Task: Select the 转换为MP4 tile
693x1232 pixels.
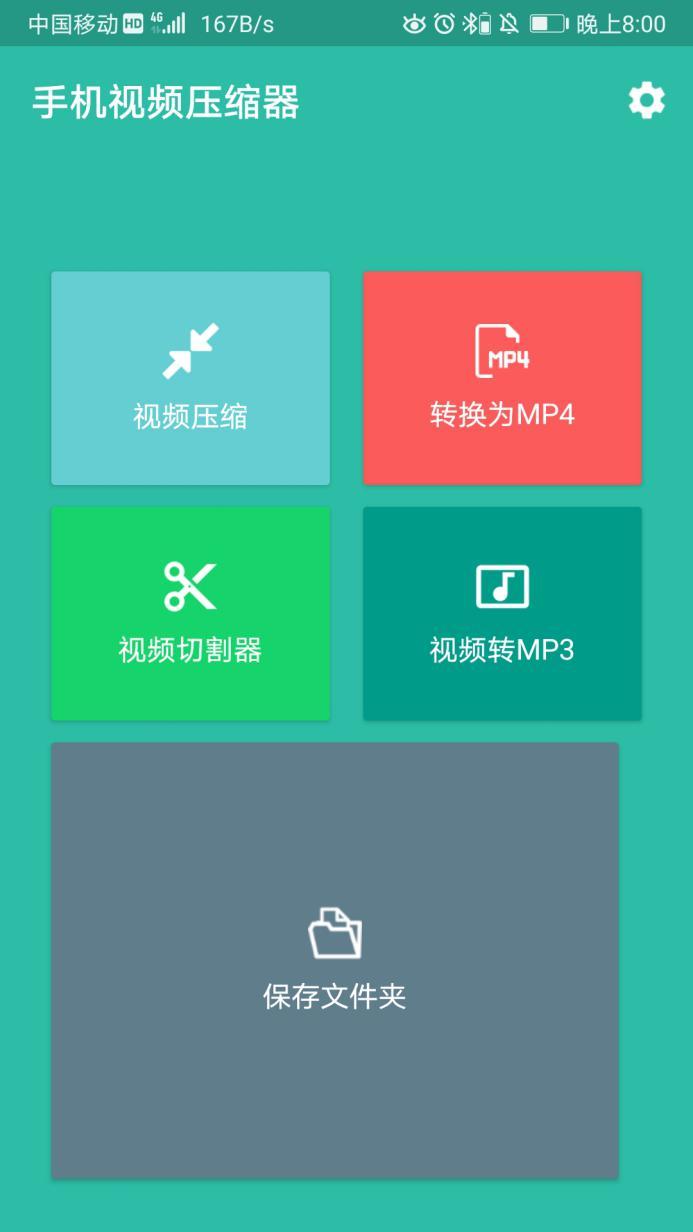Action: pos(502,378)
